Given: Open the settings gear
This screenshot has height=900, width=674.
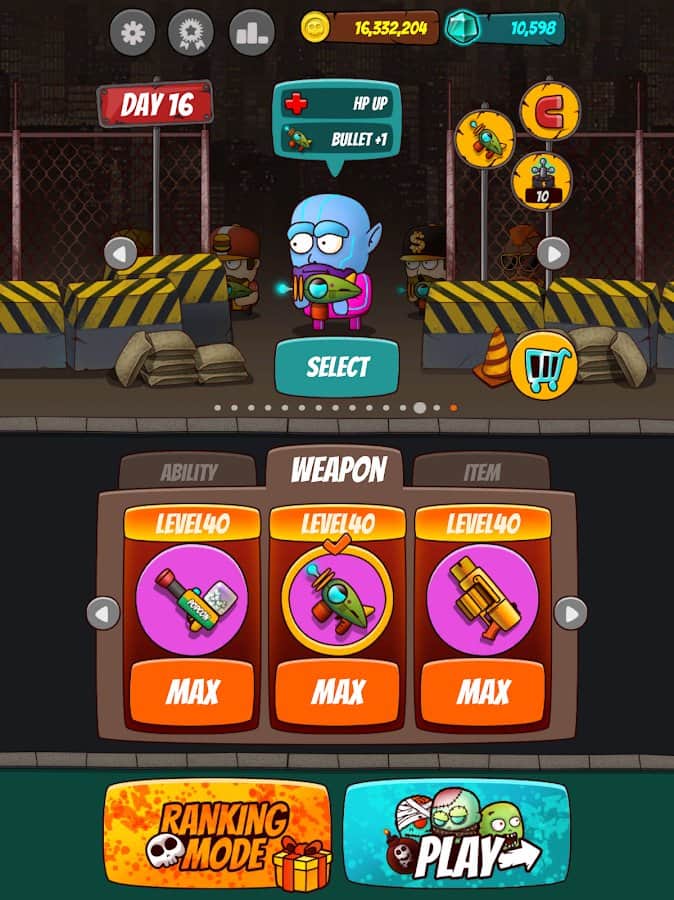Looking at the screenshot, I should 132,33.
